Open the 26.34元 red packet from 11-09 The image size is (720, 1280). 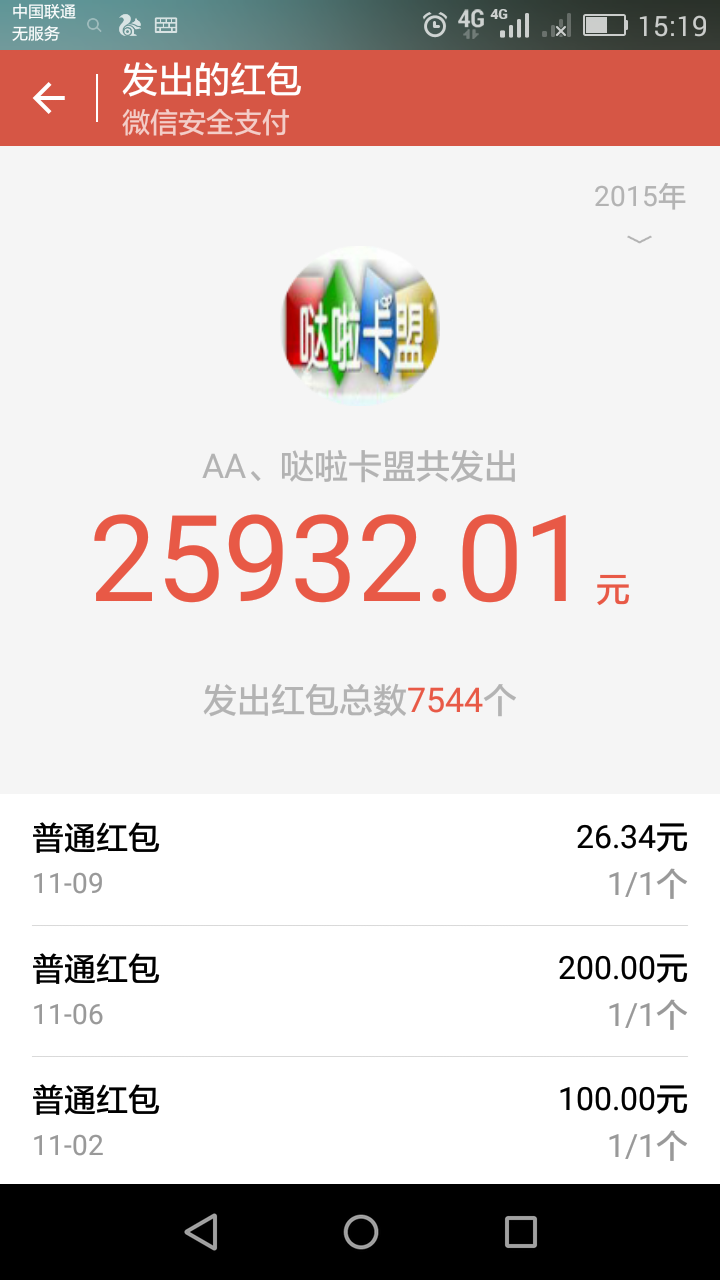point(360,860)
